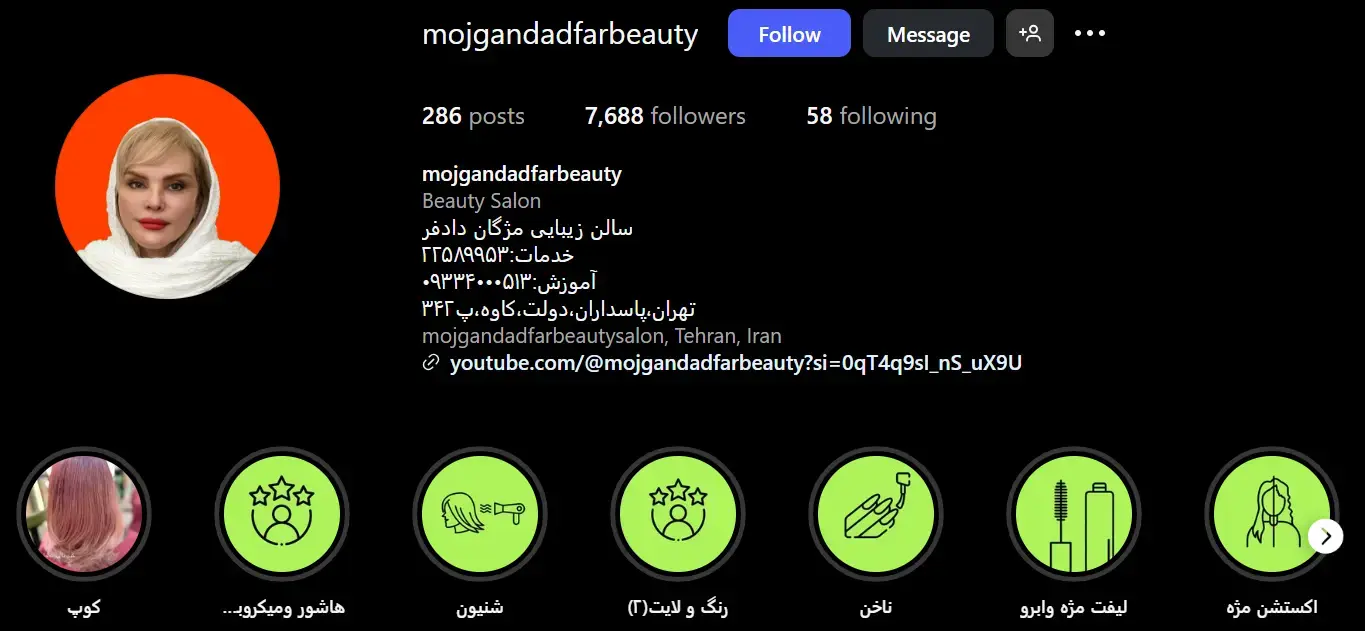
Task: Open the اکستنشن مژه highlight
Action: [x=1270, y=514]
